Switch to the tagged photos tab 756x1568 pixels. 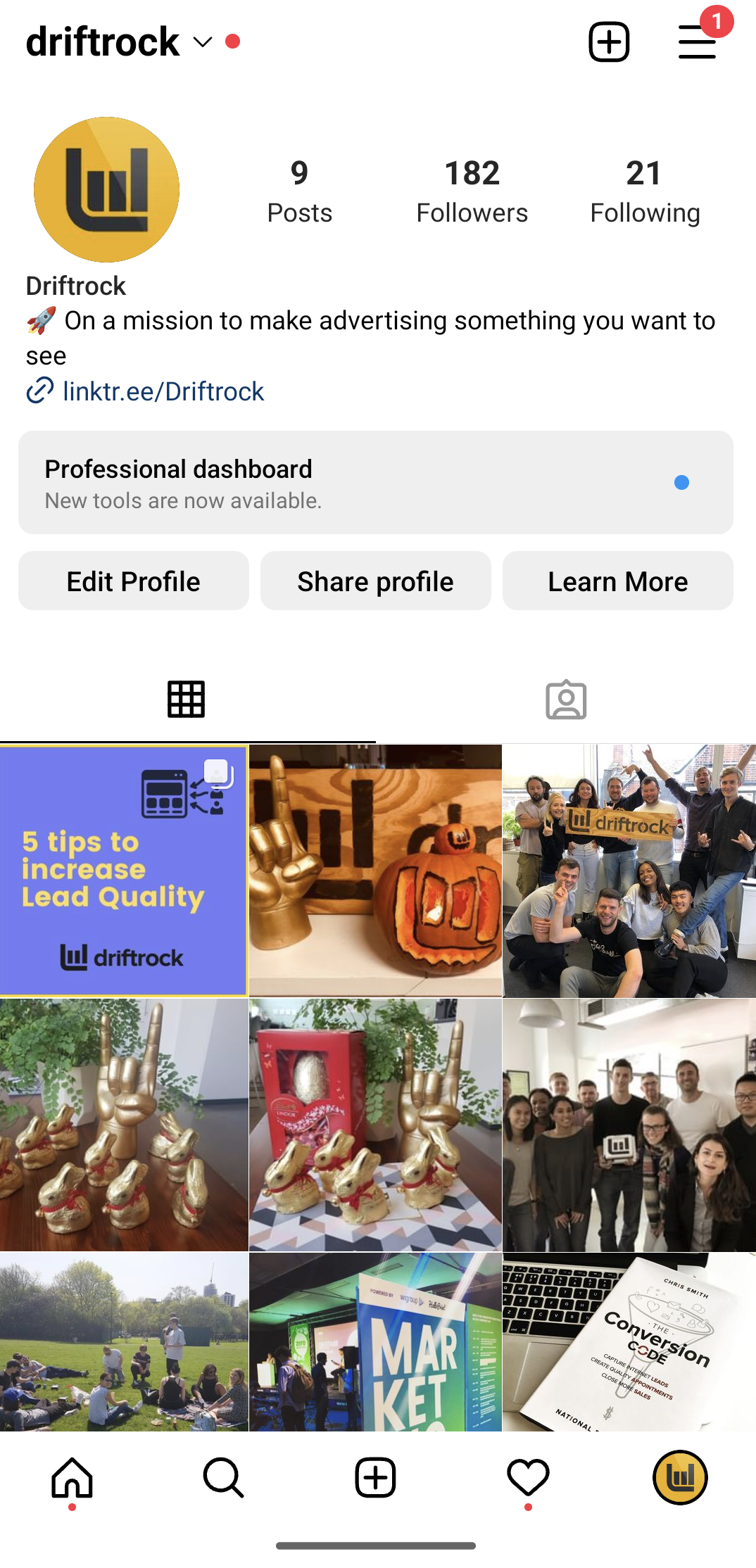click(x=566, y=700)
